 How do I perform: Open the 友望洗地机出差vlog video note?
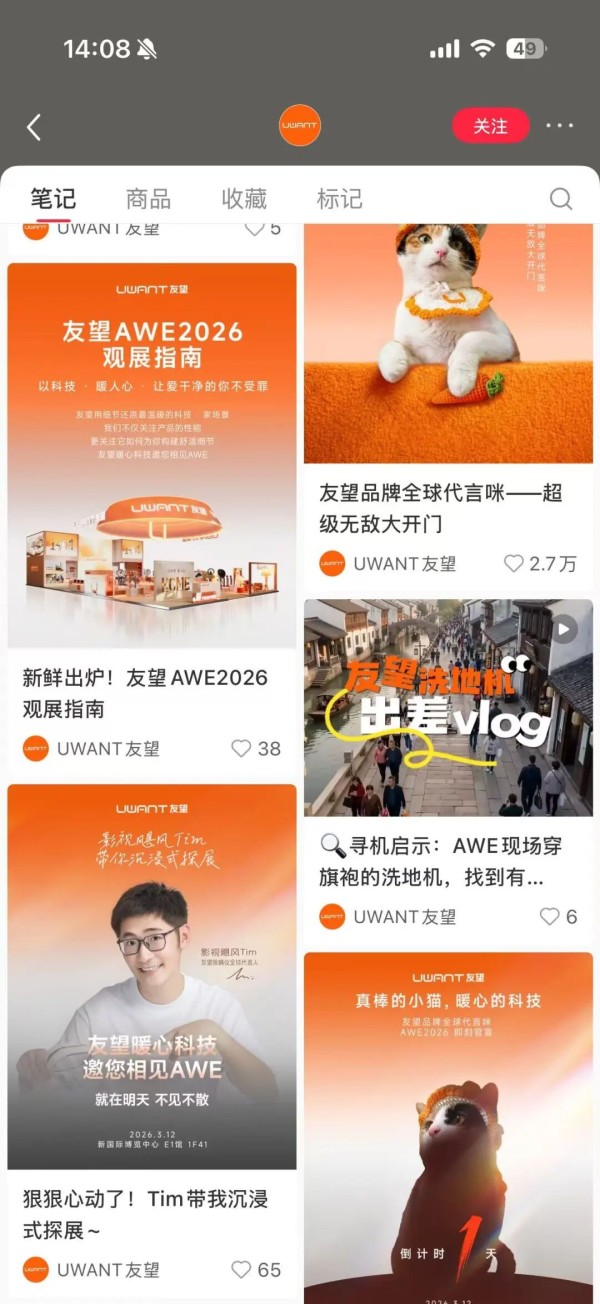[x=448, y=708]
